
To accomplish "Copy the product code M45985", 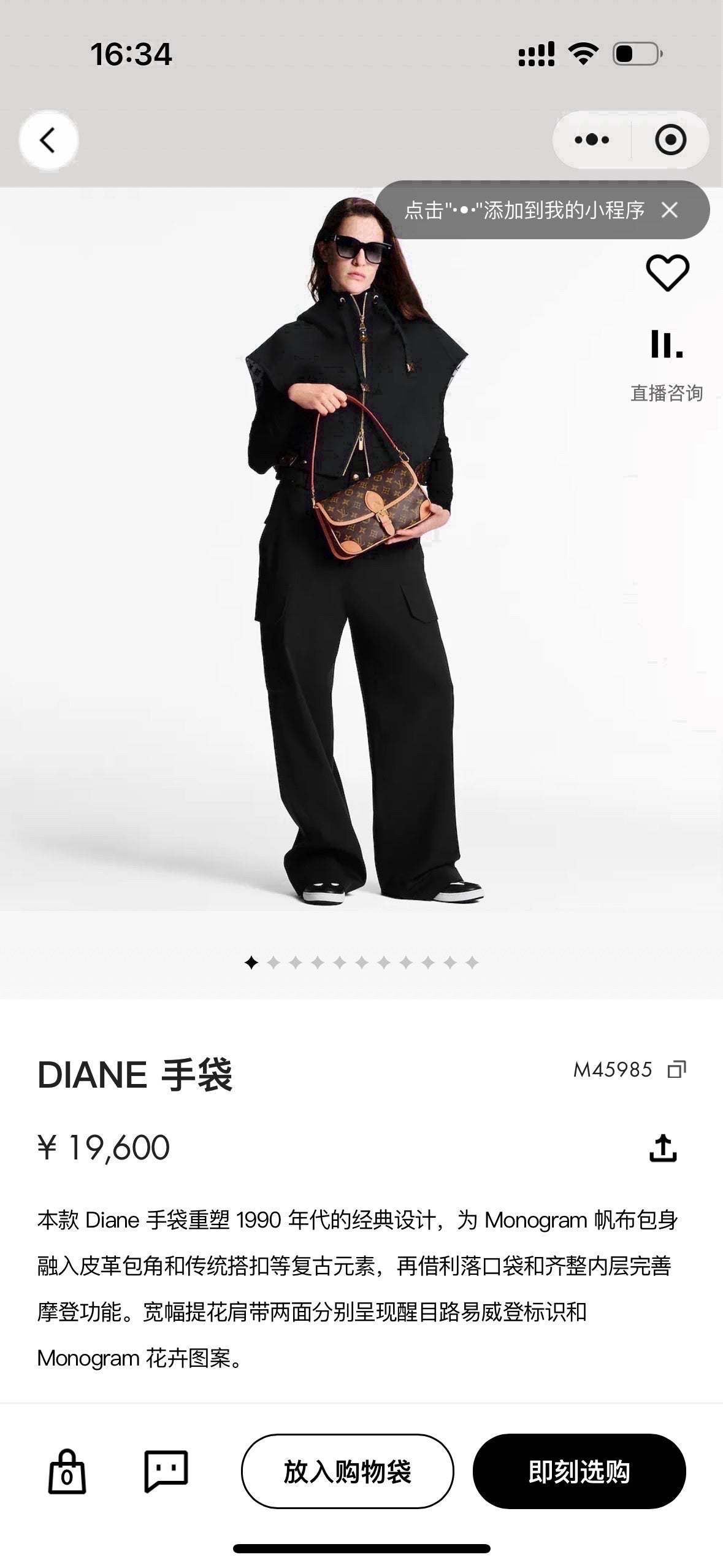I will click(x=677, y=1069).
